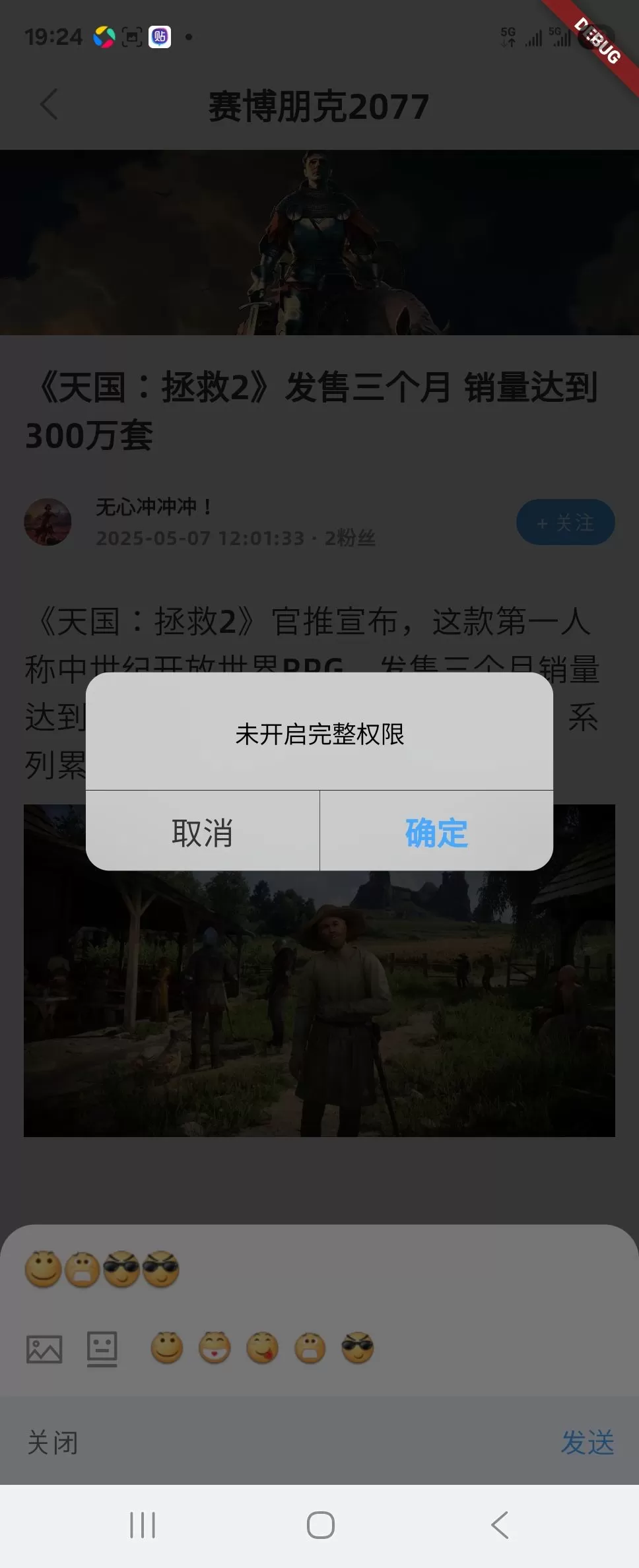Send the comment with 发送
639x1568 pixels.
pyautogui.click(x=587, y=1443)
